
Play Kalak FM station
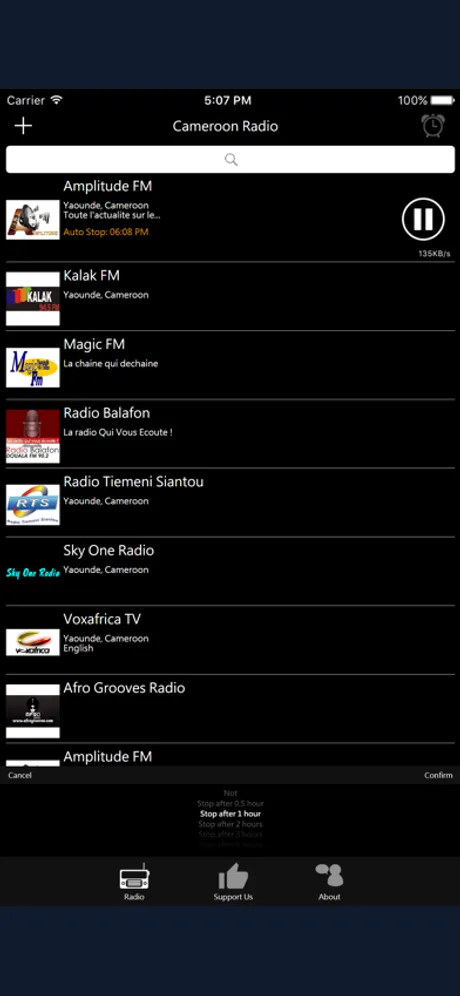tap(230, 297)
